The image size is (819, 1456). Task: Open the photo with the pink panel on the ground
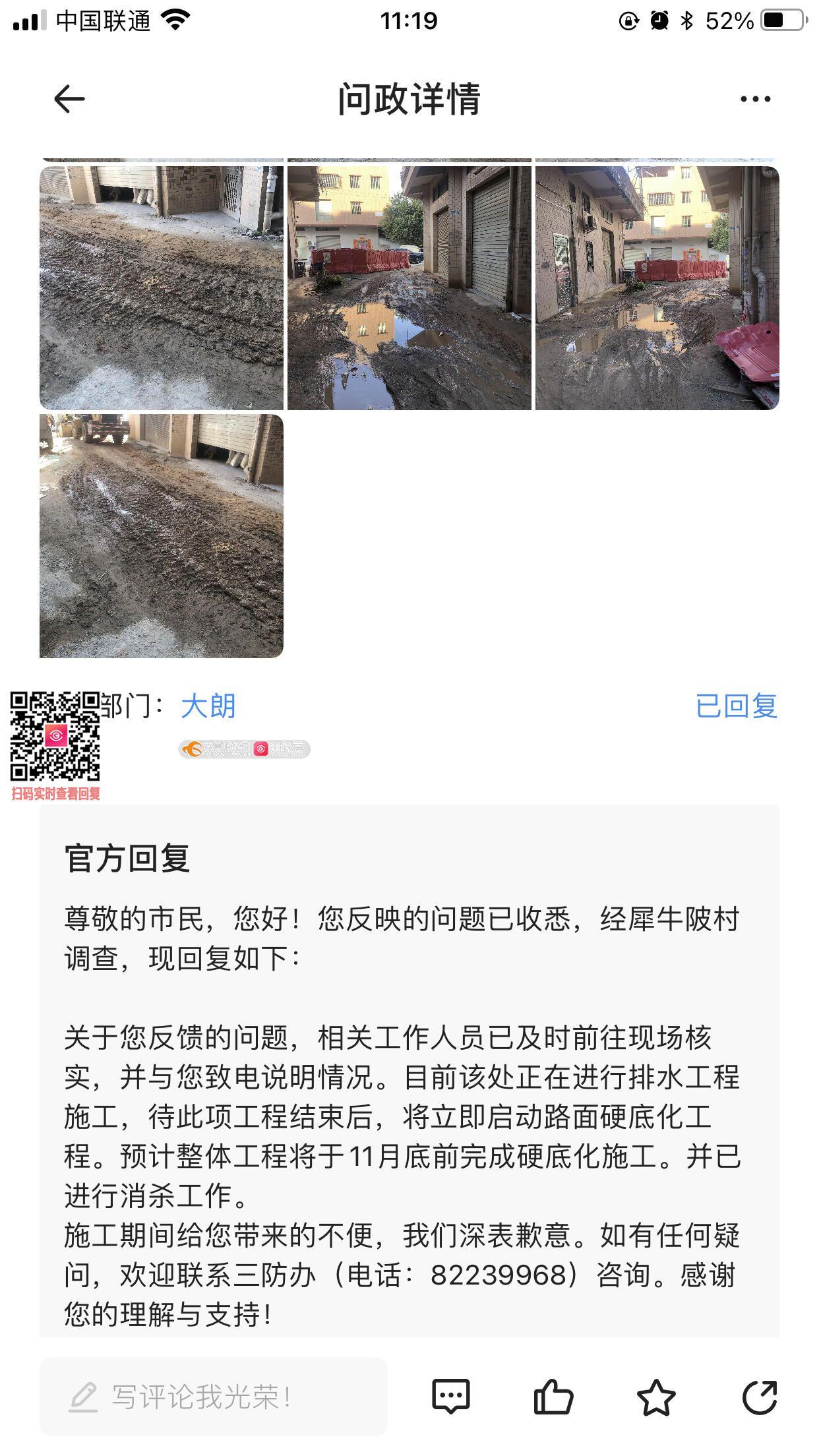point(657,288)
